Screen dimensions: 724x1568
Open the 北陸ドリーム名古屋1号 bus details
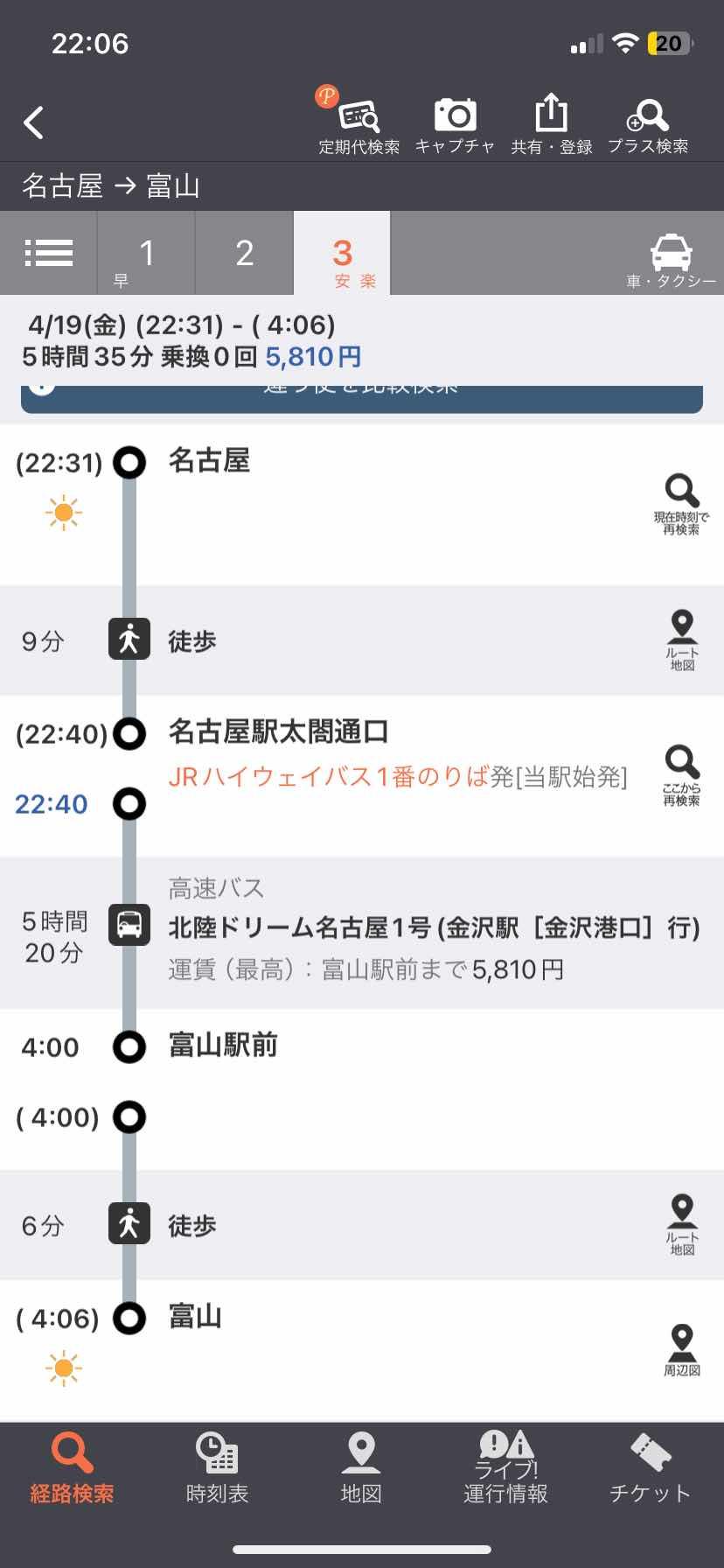point(433,929)
